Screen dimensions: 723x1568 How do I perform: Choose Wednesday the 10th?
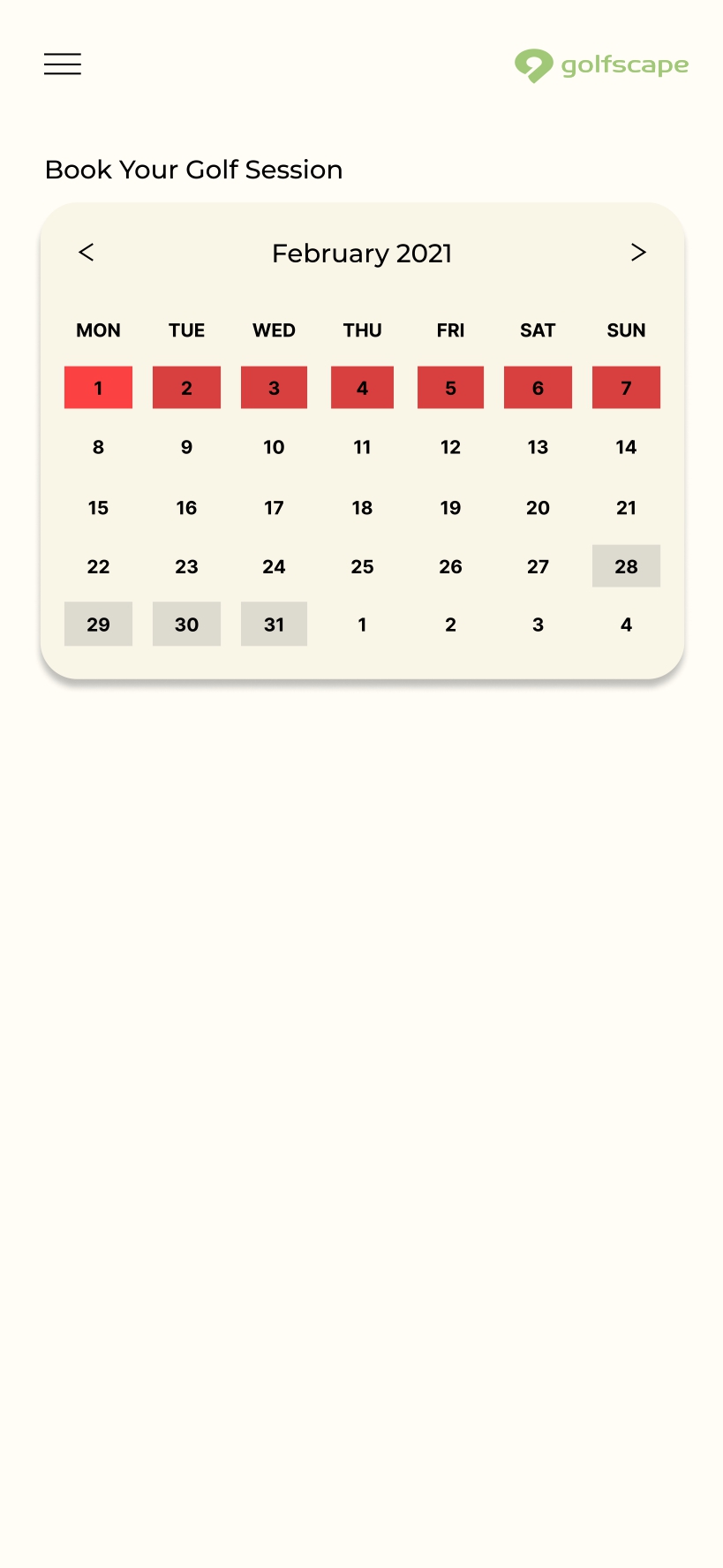point(274,447)
